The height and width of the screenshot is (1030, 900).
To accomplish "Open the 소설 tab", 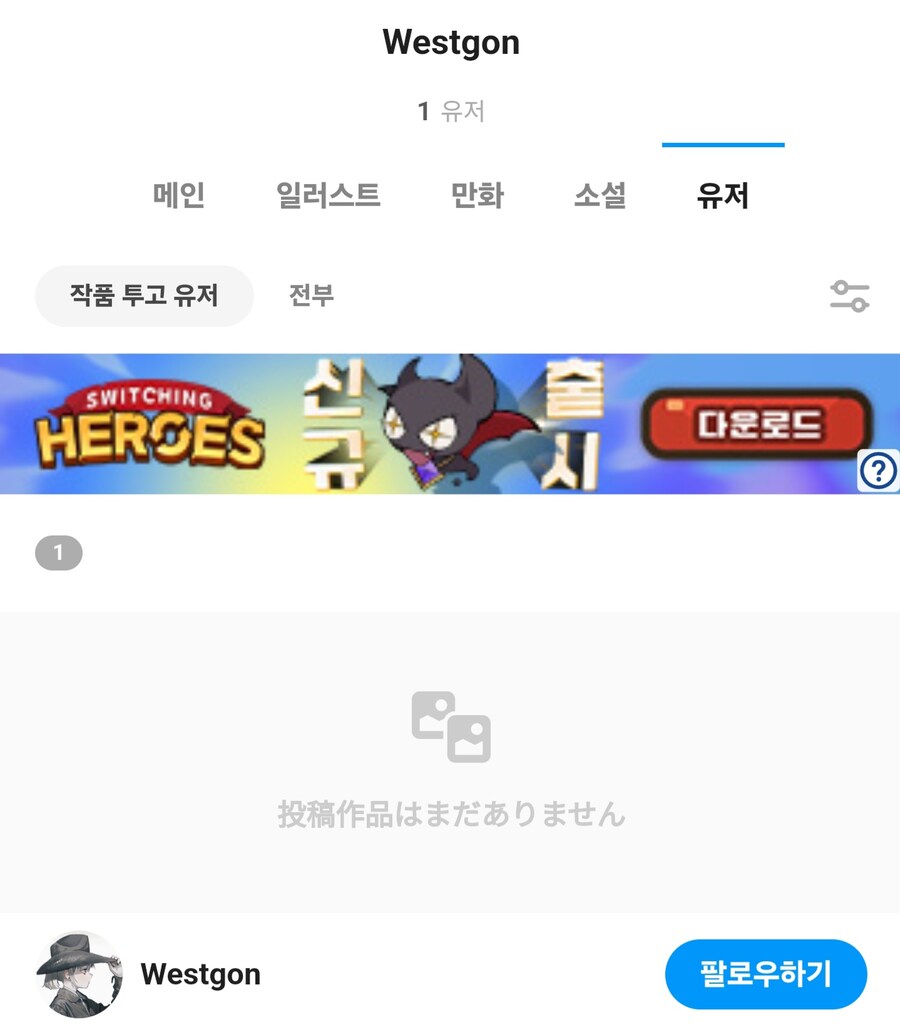I will pos(601,197).
